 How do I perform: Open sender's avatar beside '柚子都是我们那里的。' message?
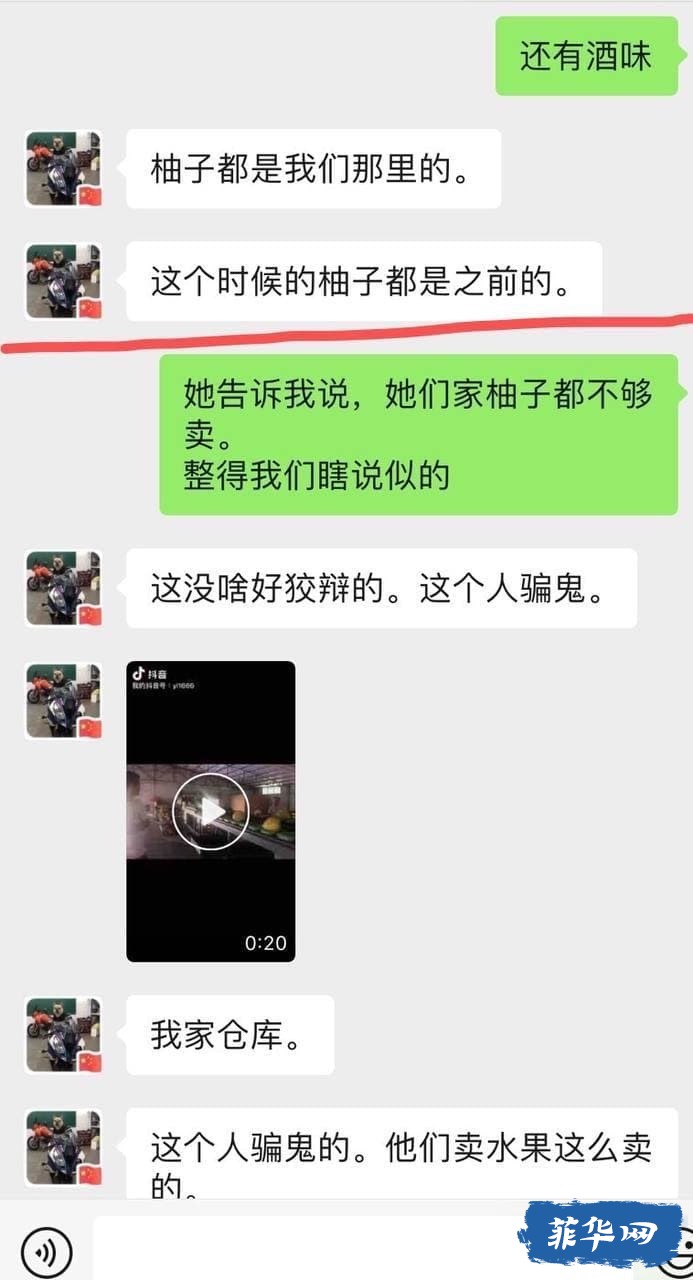63,168
